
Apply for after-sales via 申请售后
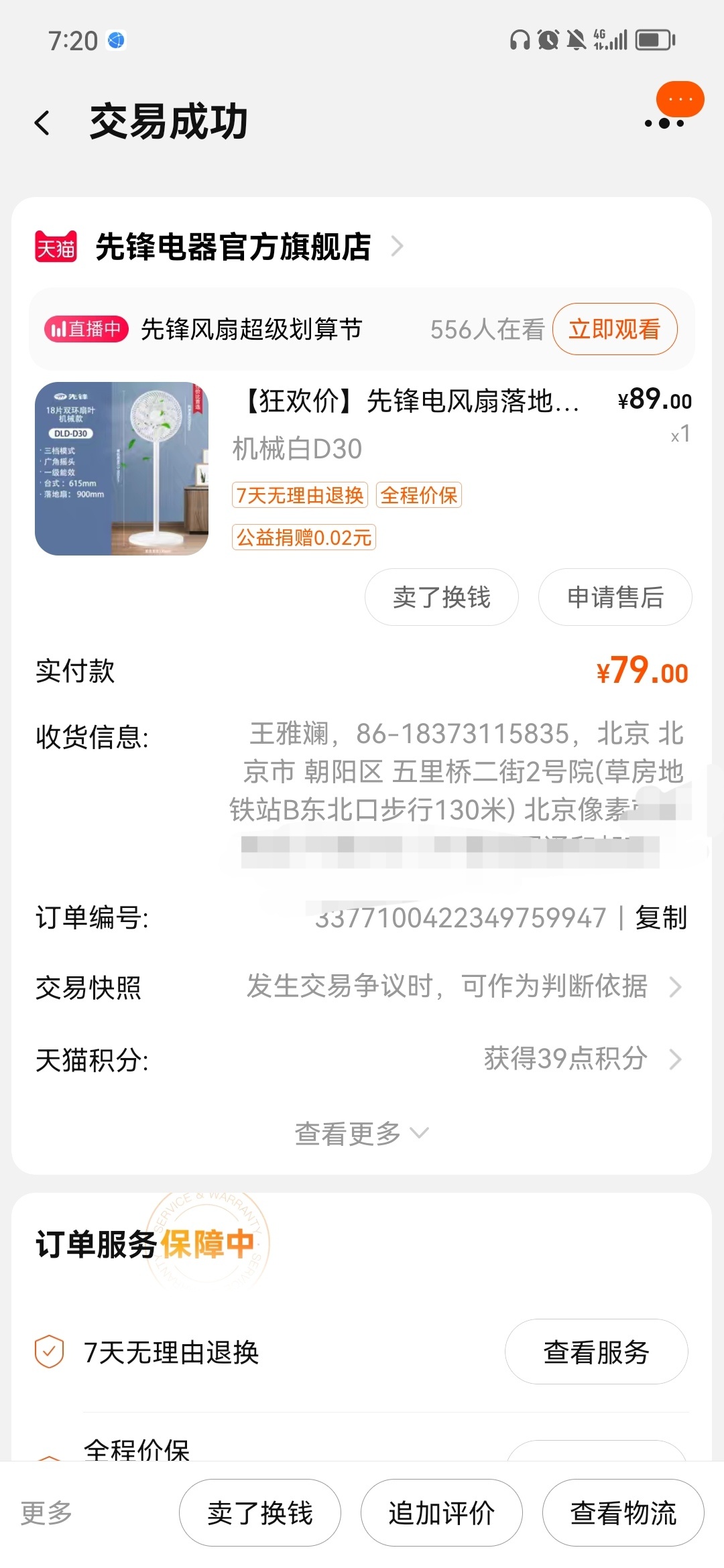(615, 597)
